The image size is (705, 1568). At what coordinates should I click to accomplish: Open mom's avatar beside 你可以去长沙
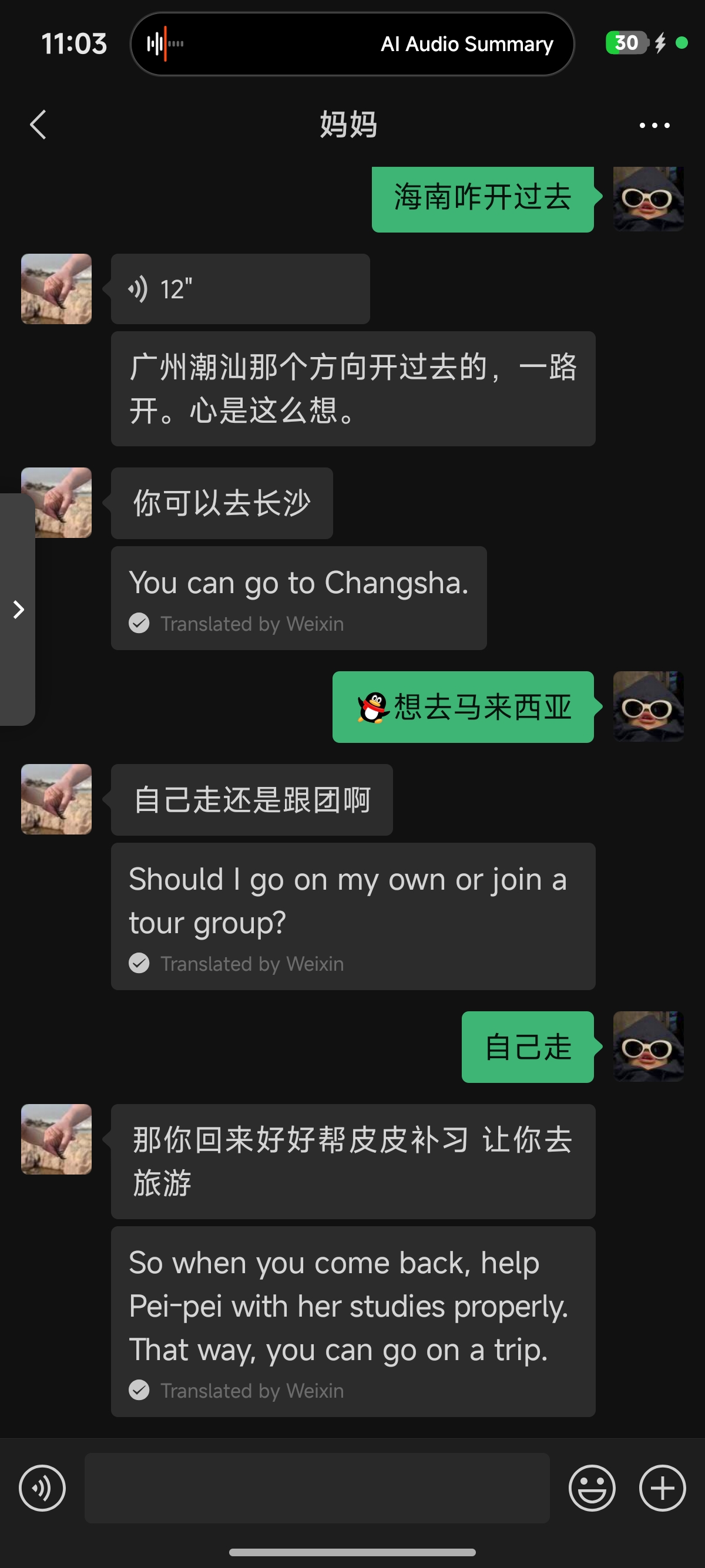pos(56,502)
